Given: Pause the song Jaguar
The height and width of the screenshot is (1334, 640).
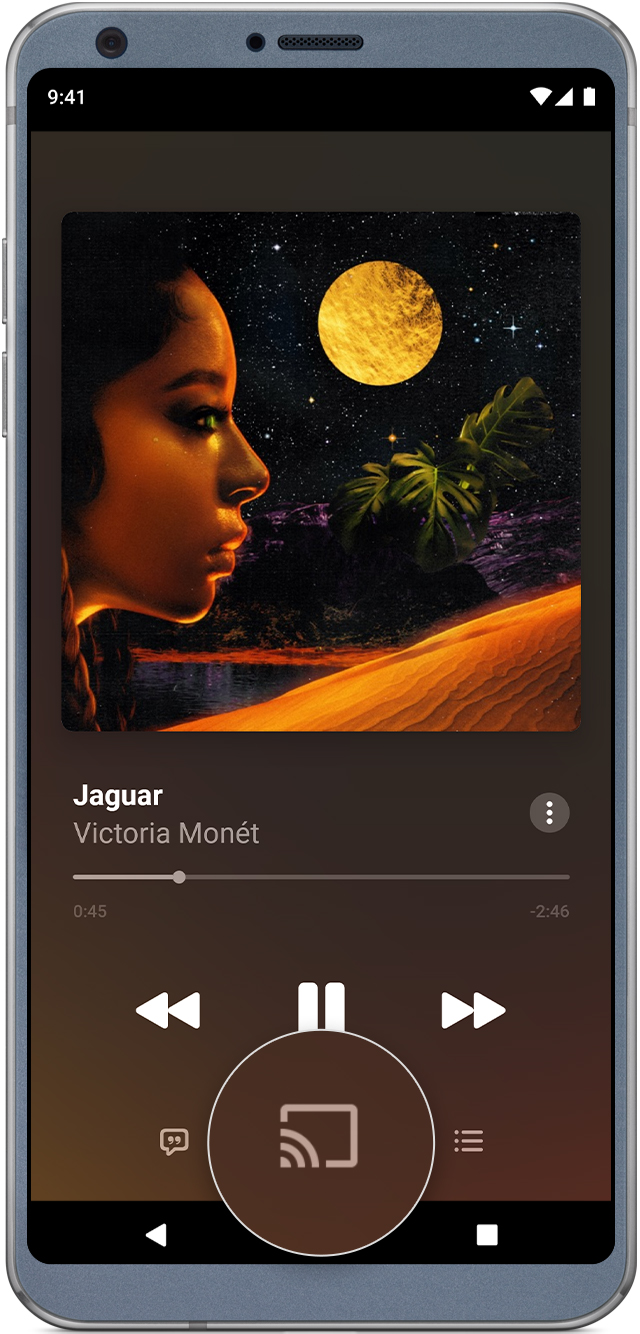Looking at the screenshot, I should [x=321, y=1006].
